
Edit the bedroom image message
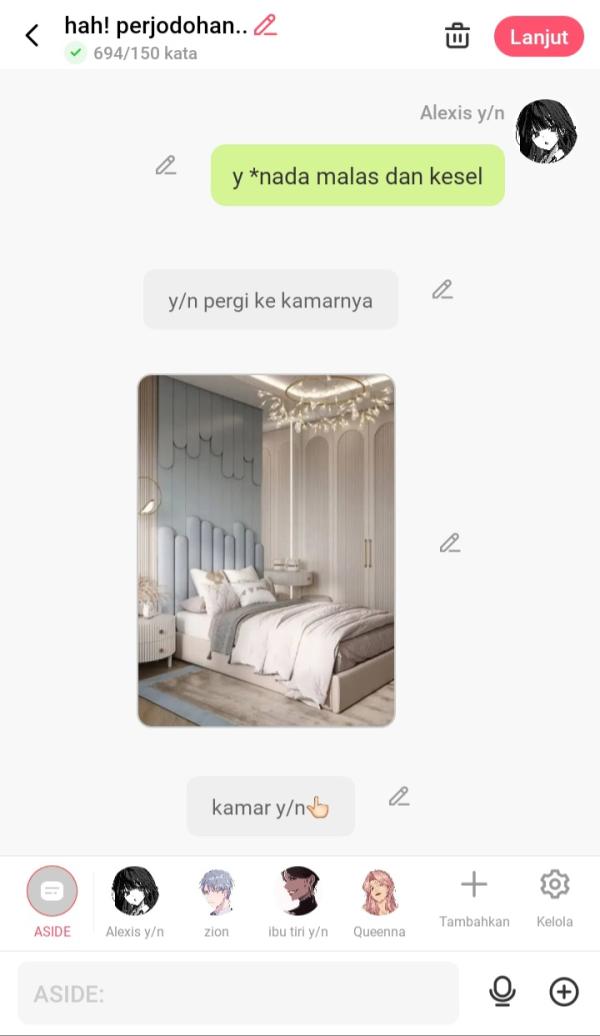(450, 543)
